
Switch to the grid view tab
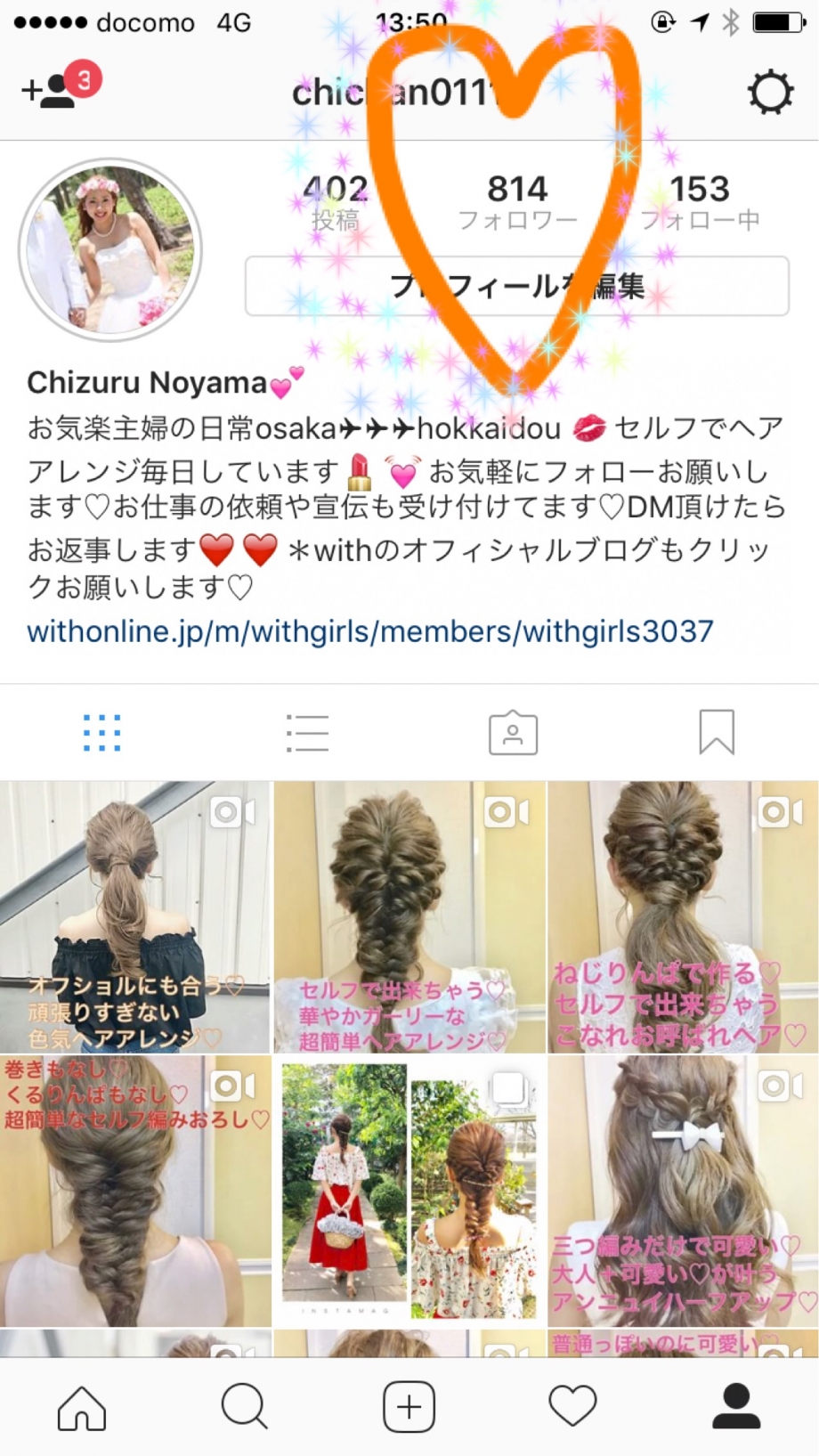point(101,733)
